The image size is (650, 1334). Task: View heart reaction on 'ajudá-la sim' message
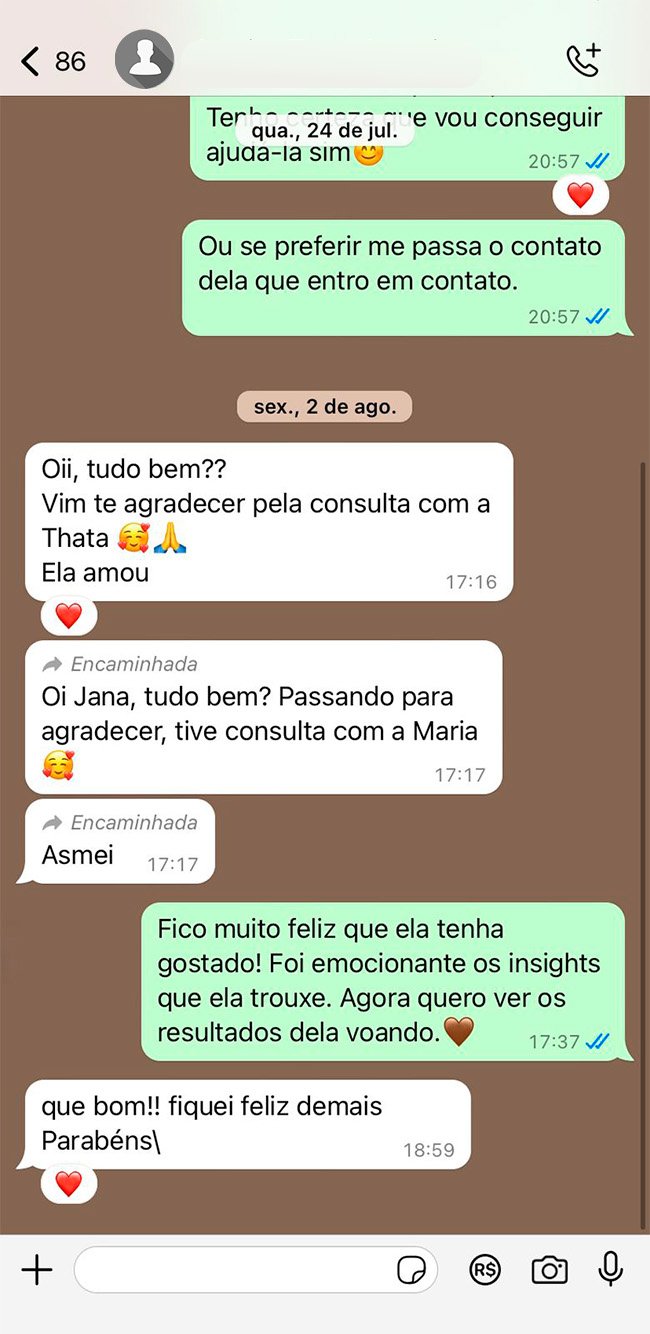580,196
